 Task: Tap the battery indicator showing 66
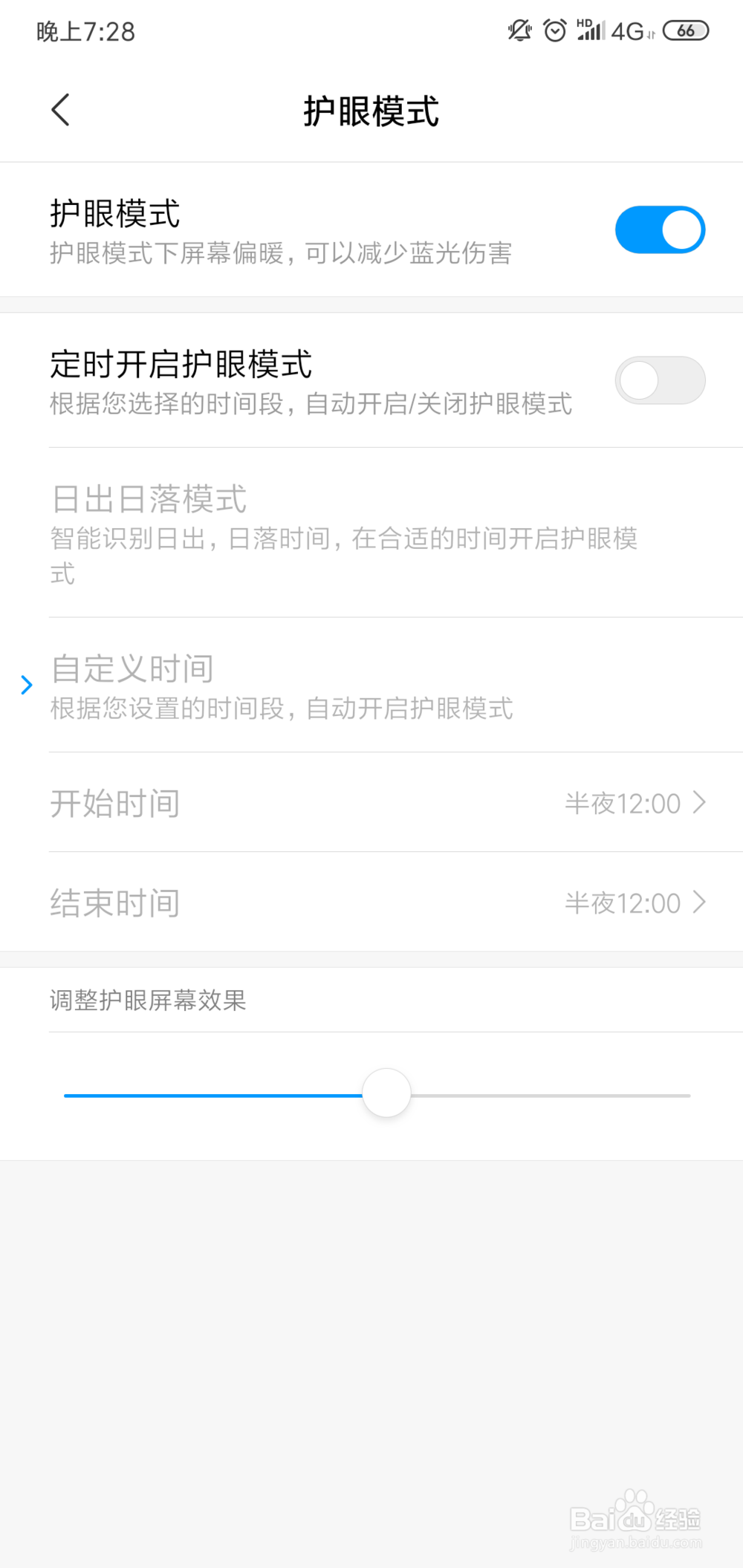687,30
